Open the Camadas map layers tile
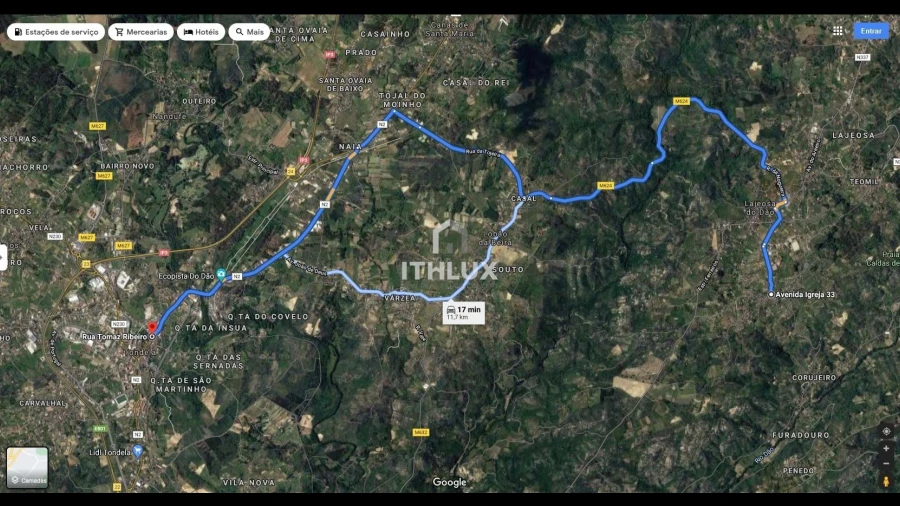Image resolution: width=900 pixels, height=506 pixels. tap(27, 467)
